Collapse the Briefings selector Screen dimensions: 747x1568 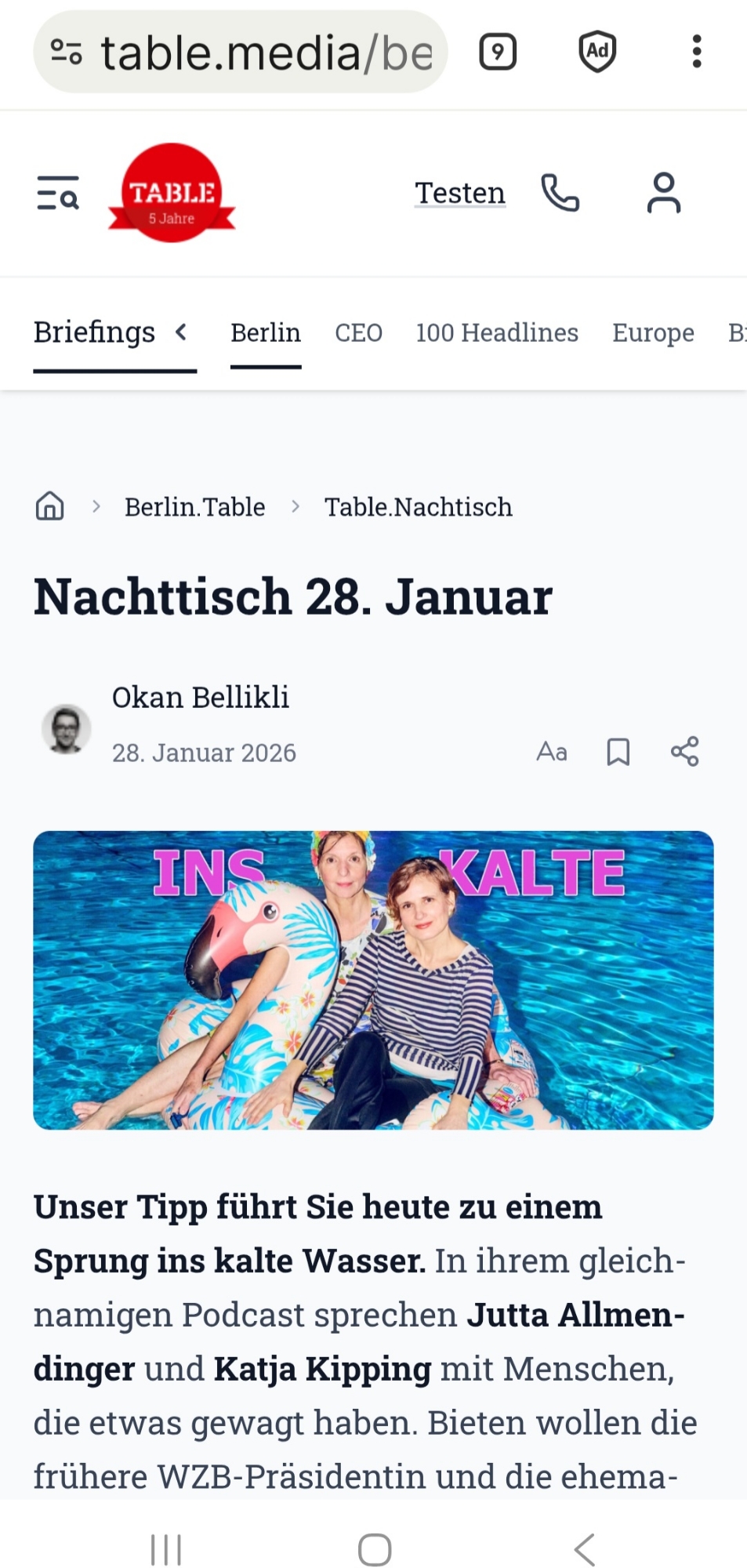[x=181, y=332]
